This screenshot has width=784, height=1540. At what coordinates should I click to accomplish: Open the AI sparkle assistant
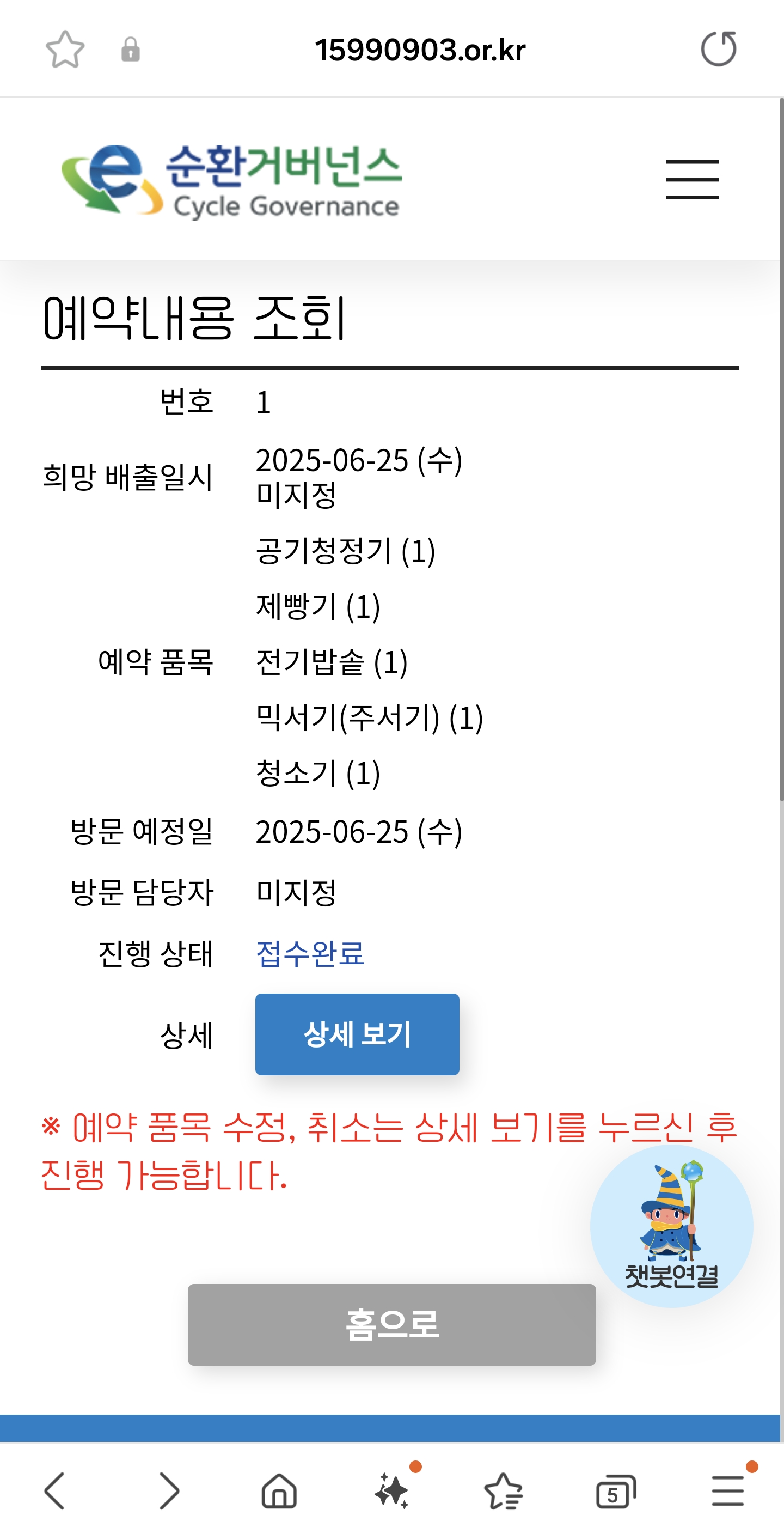392,1491
